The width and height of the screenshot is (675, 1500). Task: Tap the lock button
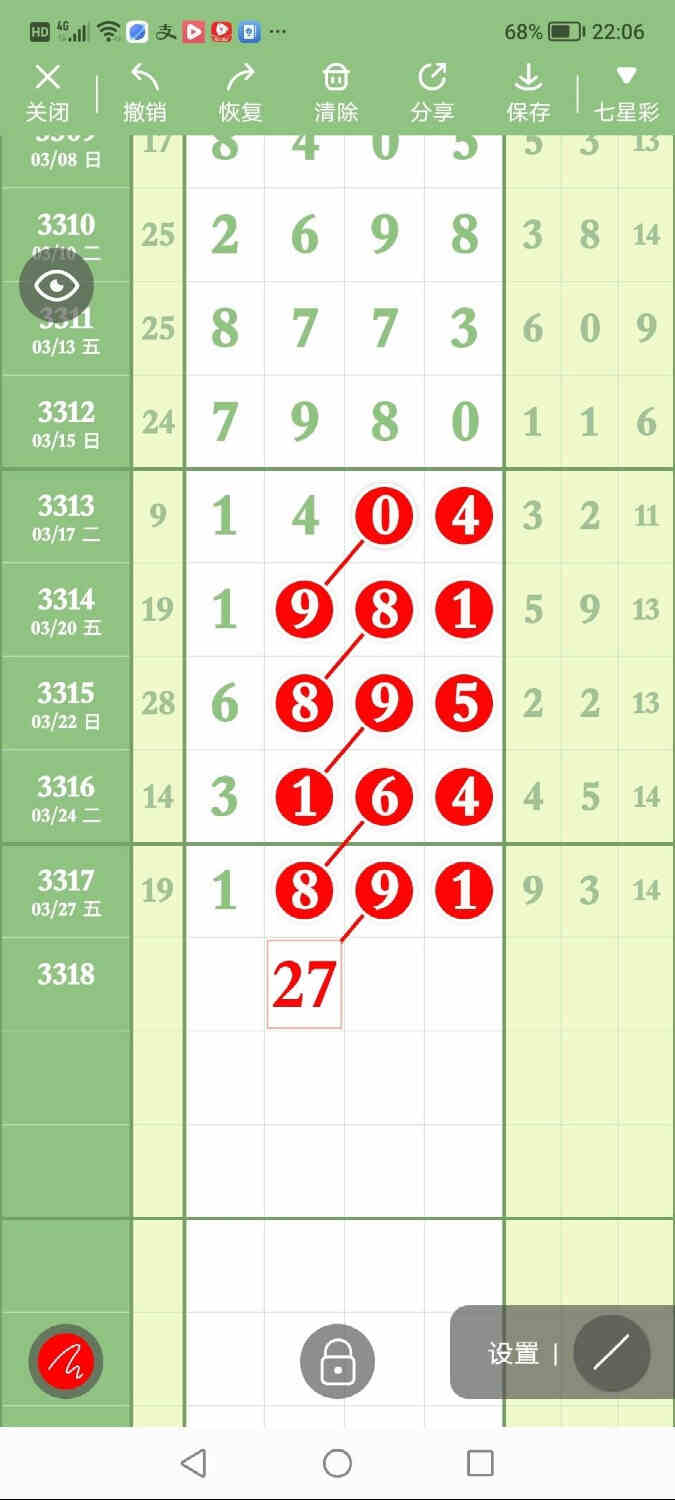[x=337, y=1361]
